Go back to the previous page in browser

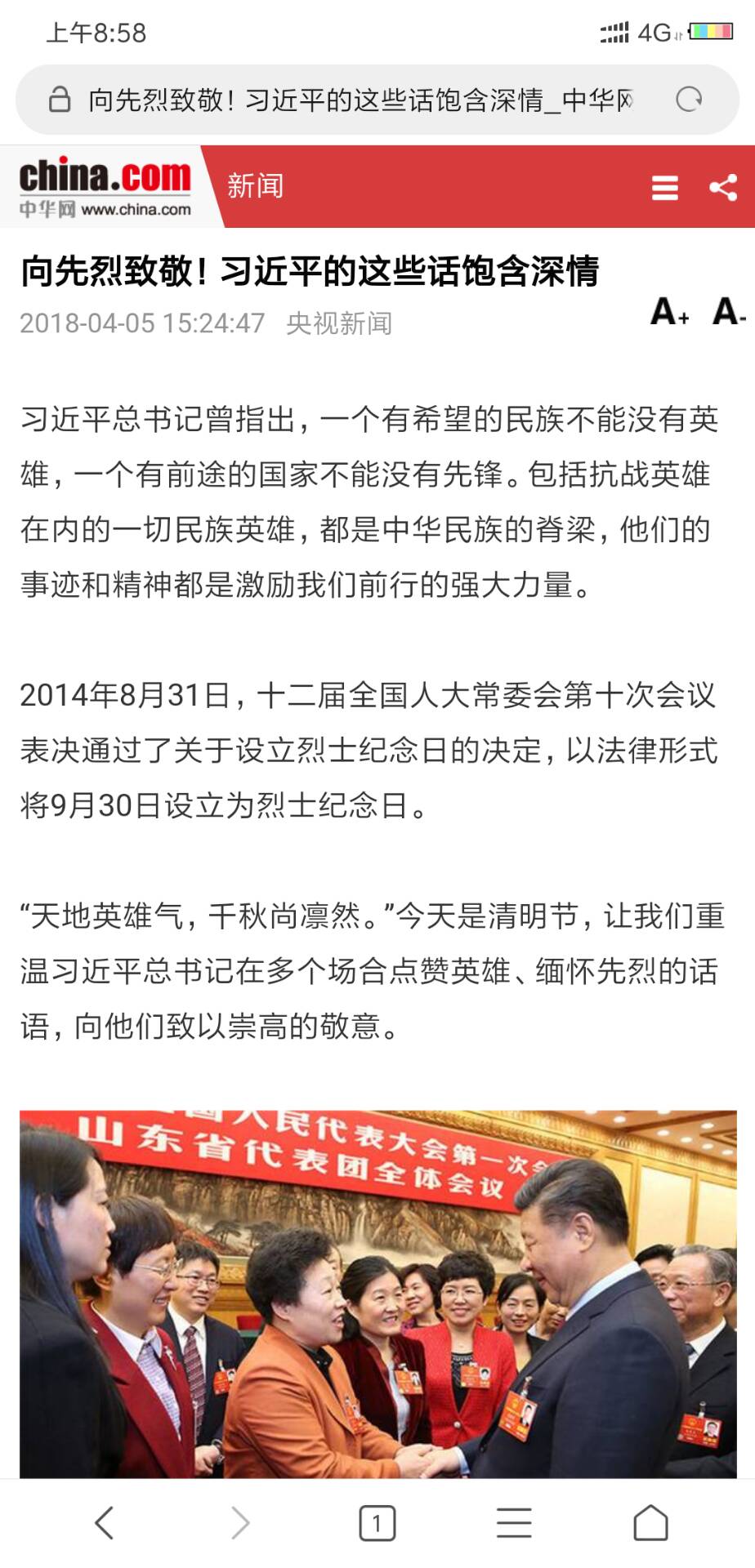point(104,1523)
